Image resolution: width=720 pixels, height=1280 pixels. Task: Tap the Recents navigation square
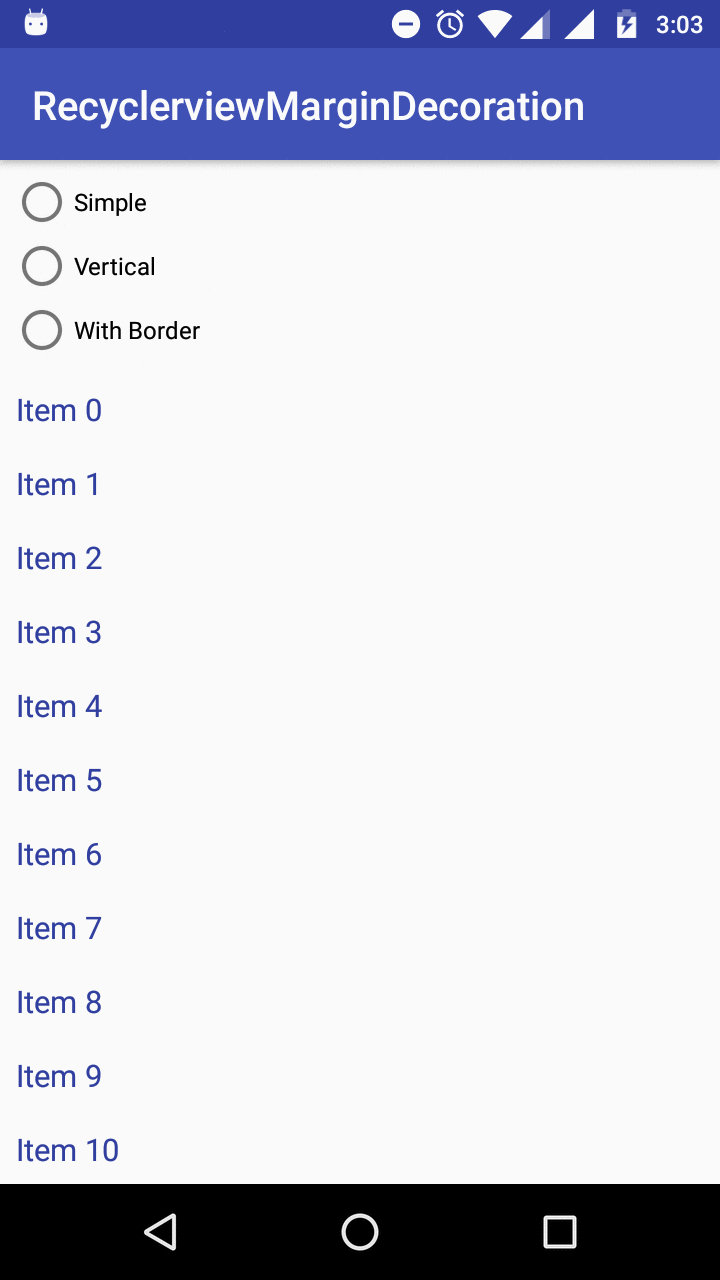click(x=560, y=1232)
